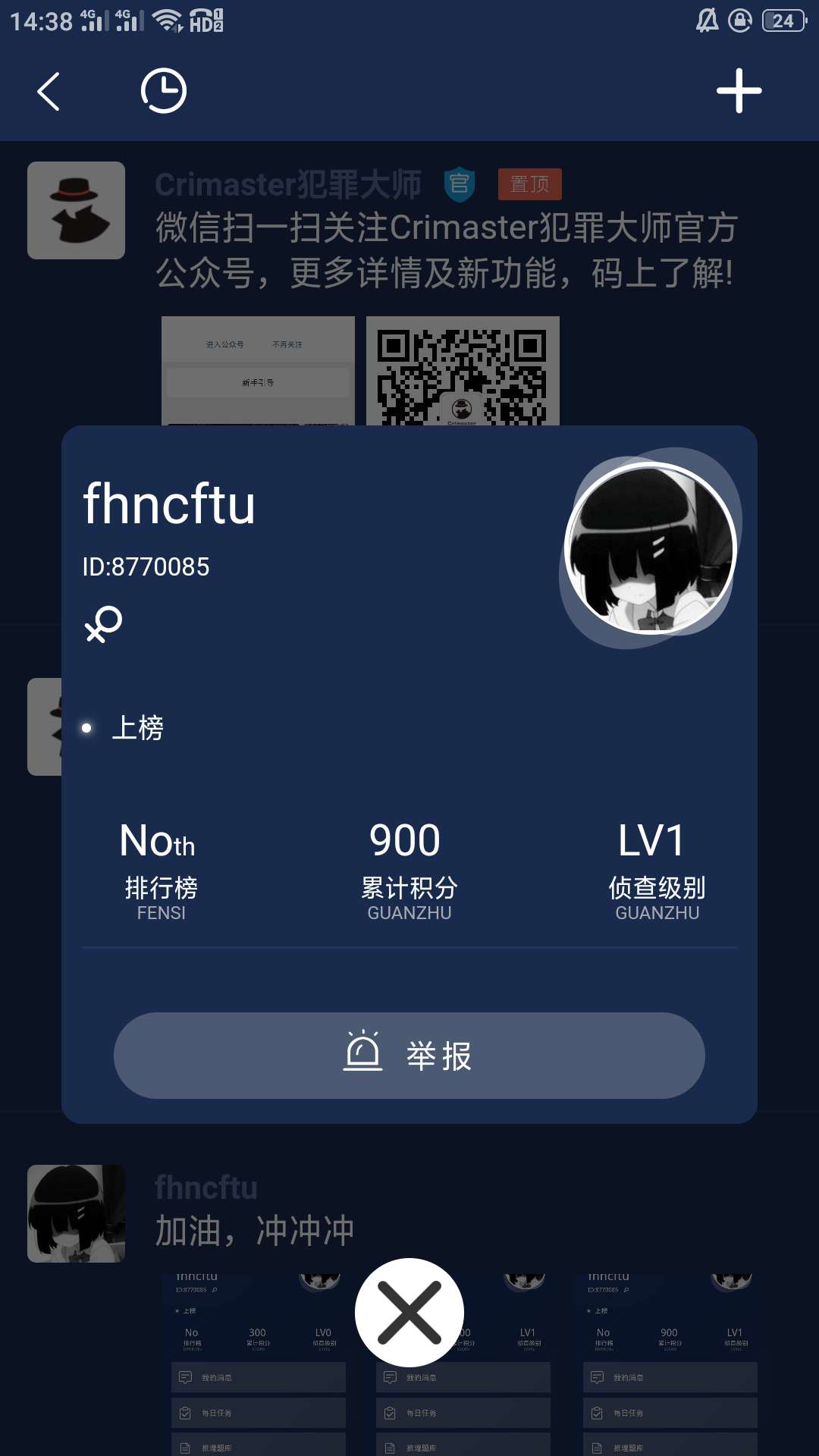Open the history clock icon
This screenshot has height=1456, width=819.
click(x=163, y=92)
